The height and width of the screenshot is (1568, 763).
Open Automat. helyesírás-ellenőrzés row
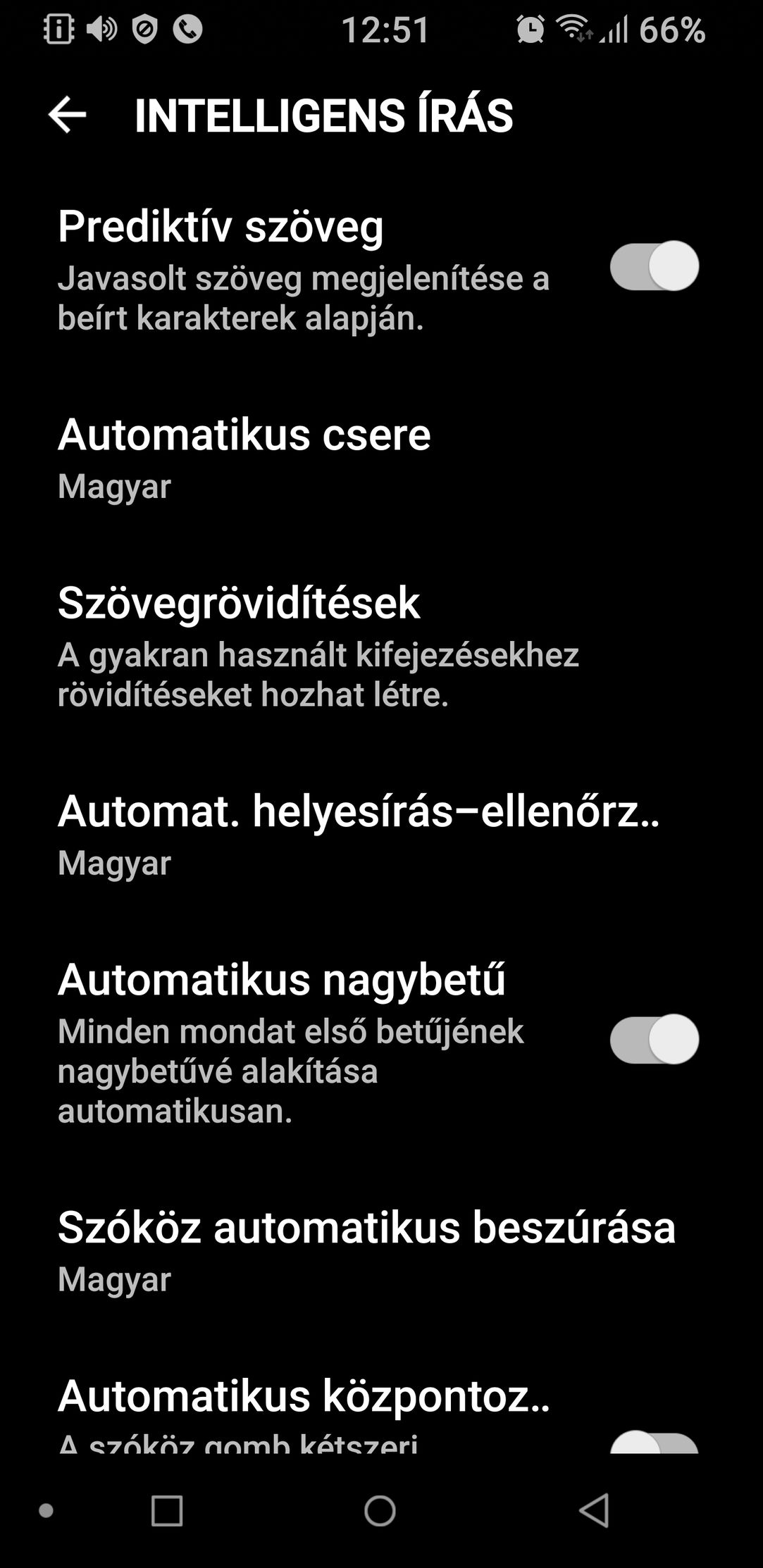pos(381,835)
